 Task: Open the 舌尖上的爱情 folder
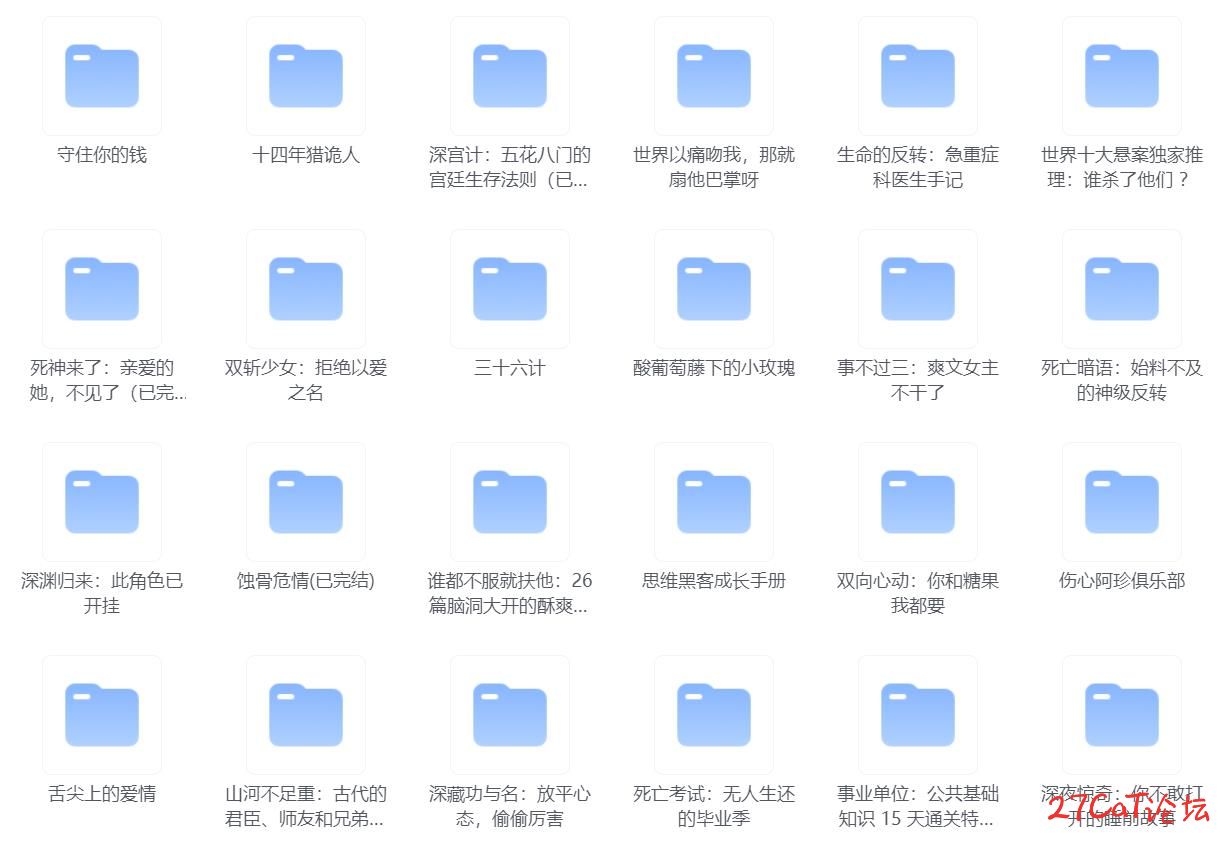coord(102,715)
